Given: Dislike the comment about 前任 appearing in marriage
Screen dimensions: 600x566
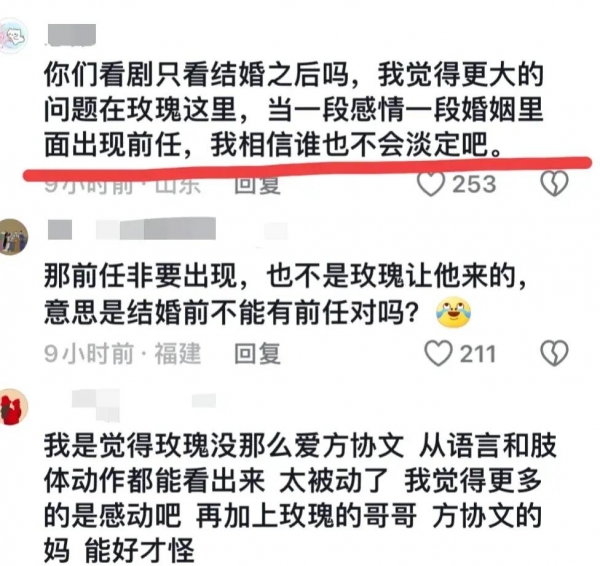Looking at the screenshot, I should tap(554, 183).
